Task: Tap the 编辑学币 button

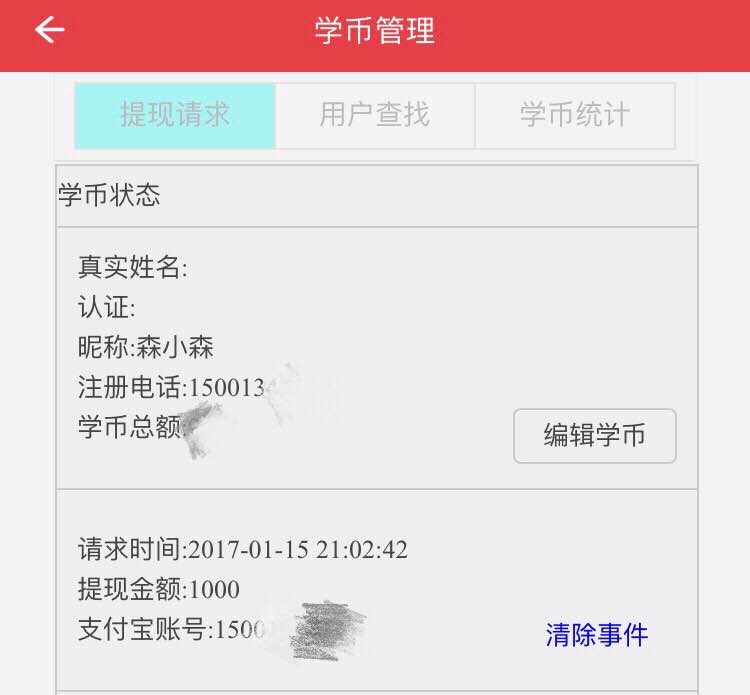Action: (595, 435)
